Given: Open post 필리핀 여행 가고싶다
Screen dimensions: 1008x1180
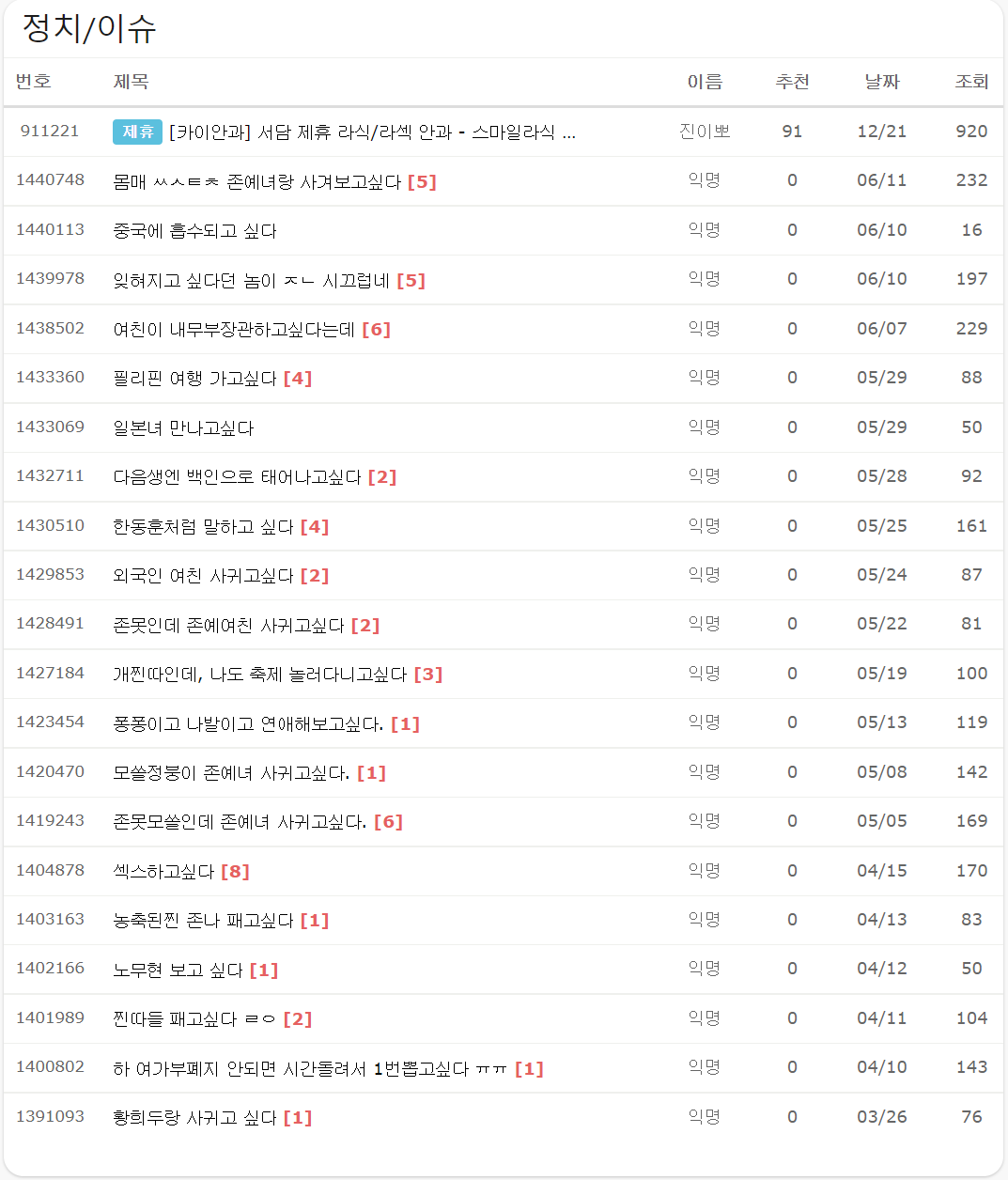Looking at the screenshot, I should (194, 379).
